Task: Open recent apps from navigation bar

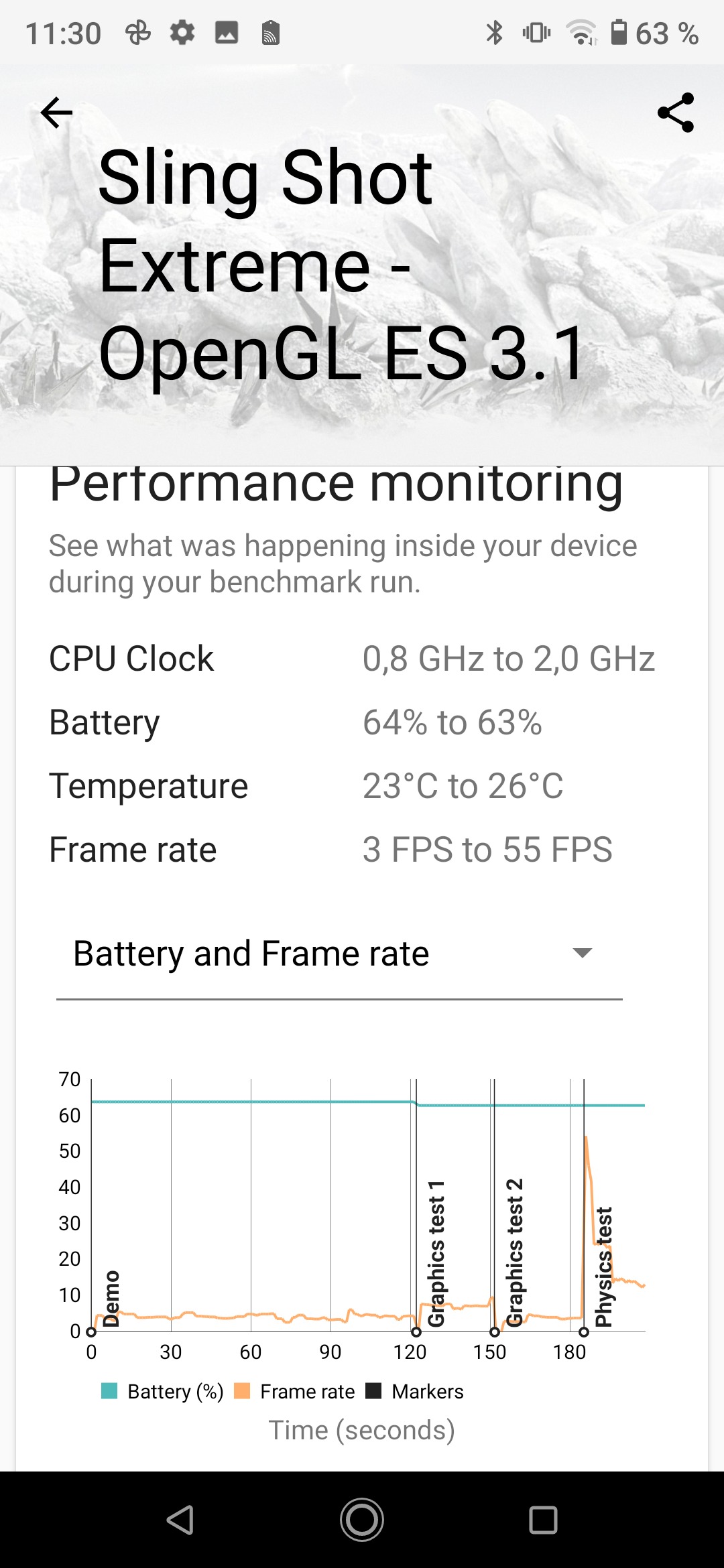Action: tap(543, 1520)
